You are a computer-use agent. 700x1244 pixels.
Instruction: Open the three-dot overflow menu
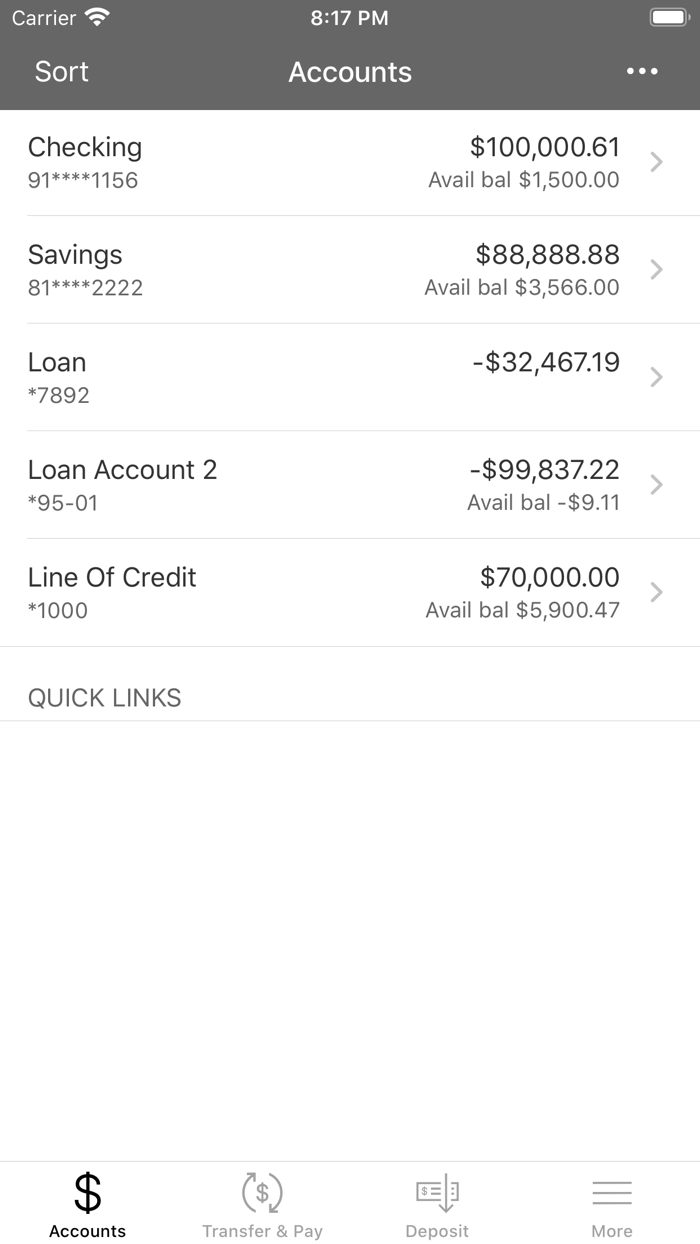[641, 71]
